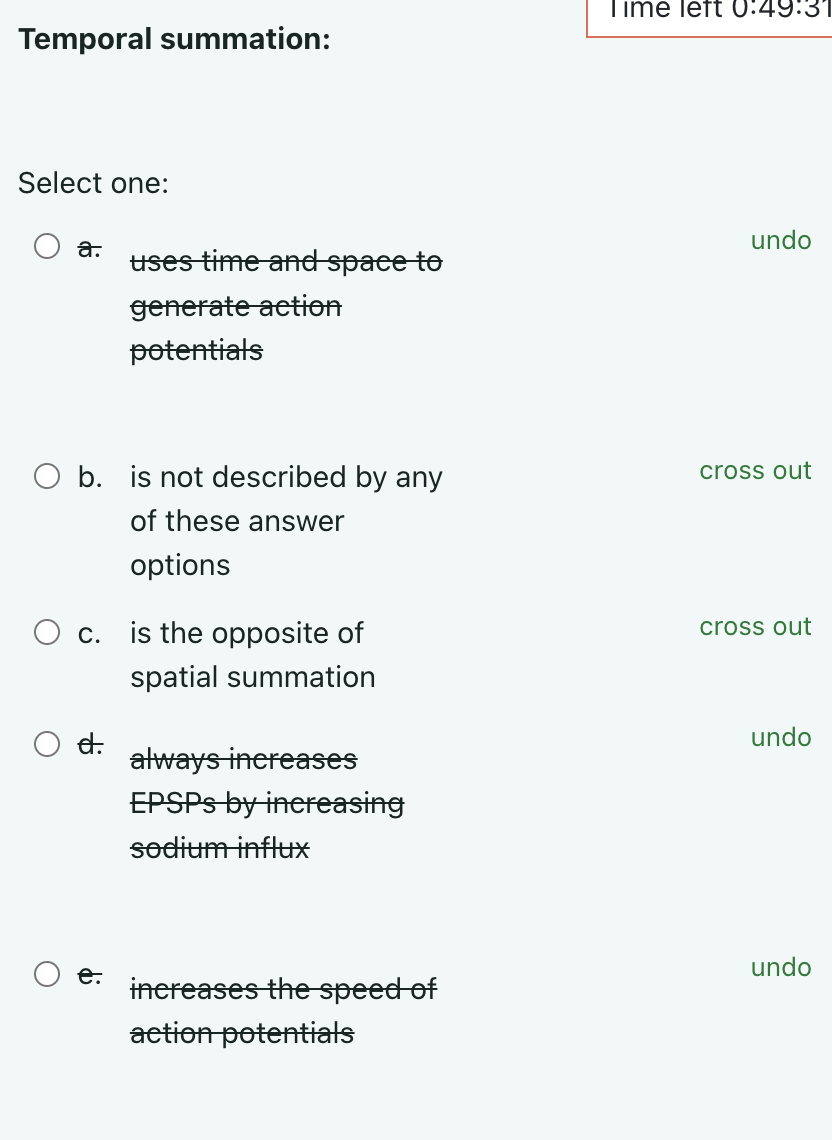This screenshot has height=1140, width=832.
Task: Select the radio button for option a
Action: pyautogui.click(x=47, y=245)
